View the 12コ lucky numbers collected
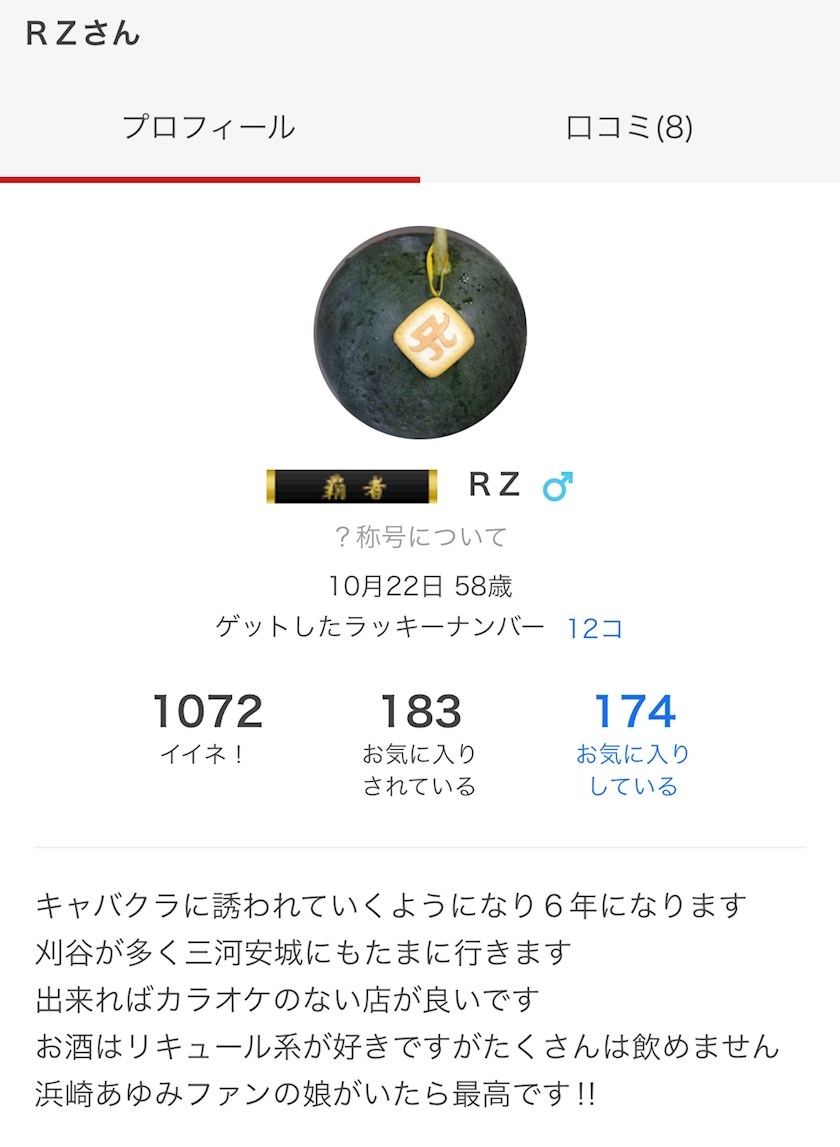Screen dimensions: 840x1147 click(x=595, y=628)
